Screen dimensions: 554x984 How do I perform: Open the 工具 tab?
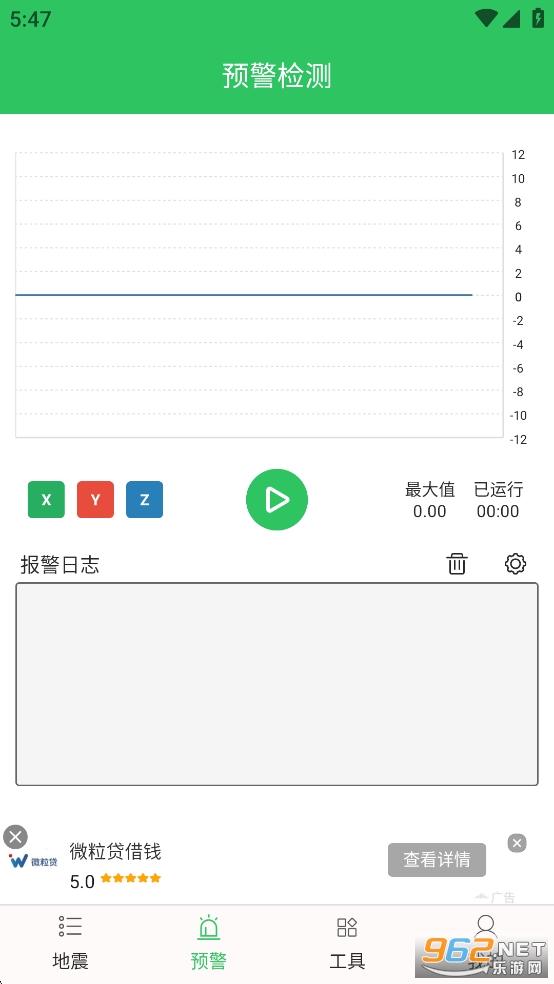pos(347,943)
